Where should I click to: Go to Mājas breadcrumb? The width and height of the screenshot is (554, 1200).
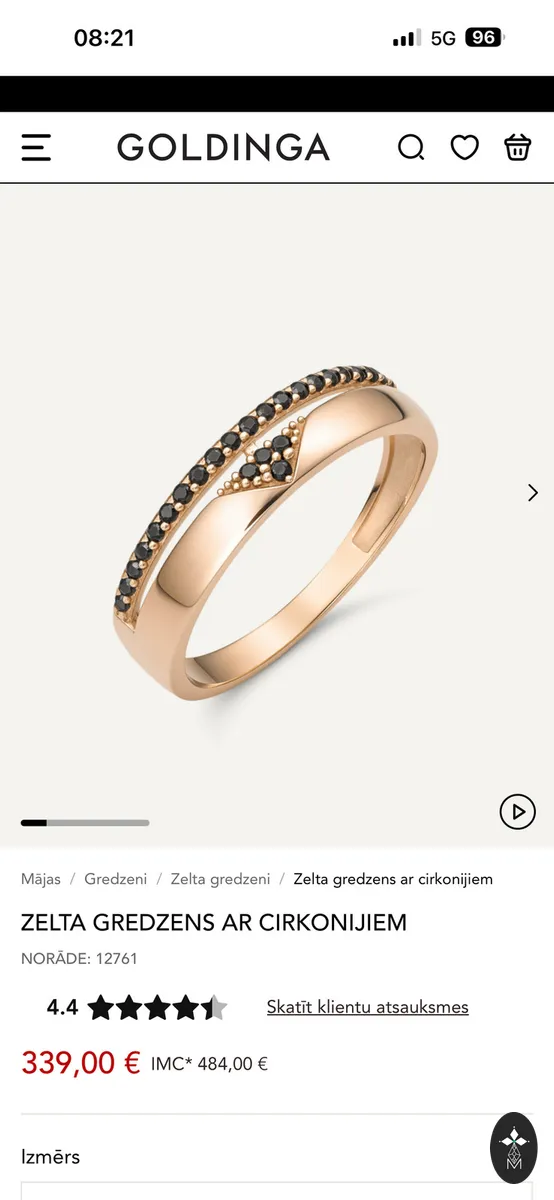point(41,879)
